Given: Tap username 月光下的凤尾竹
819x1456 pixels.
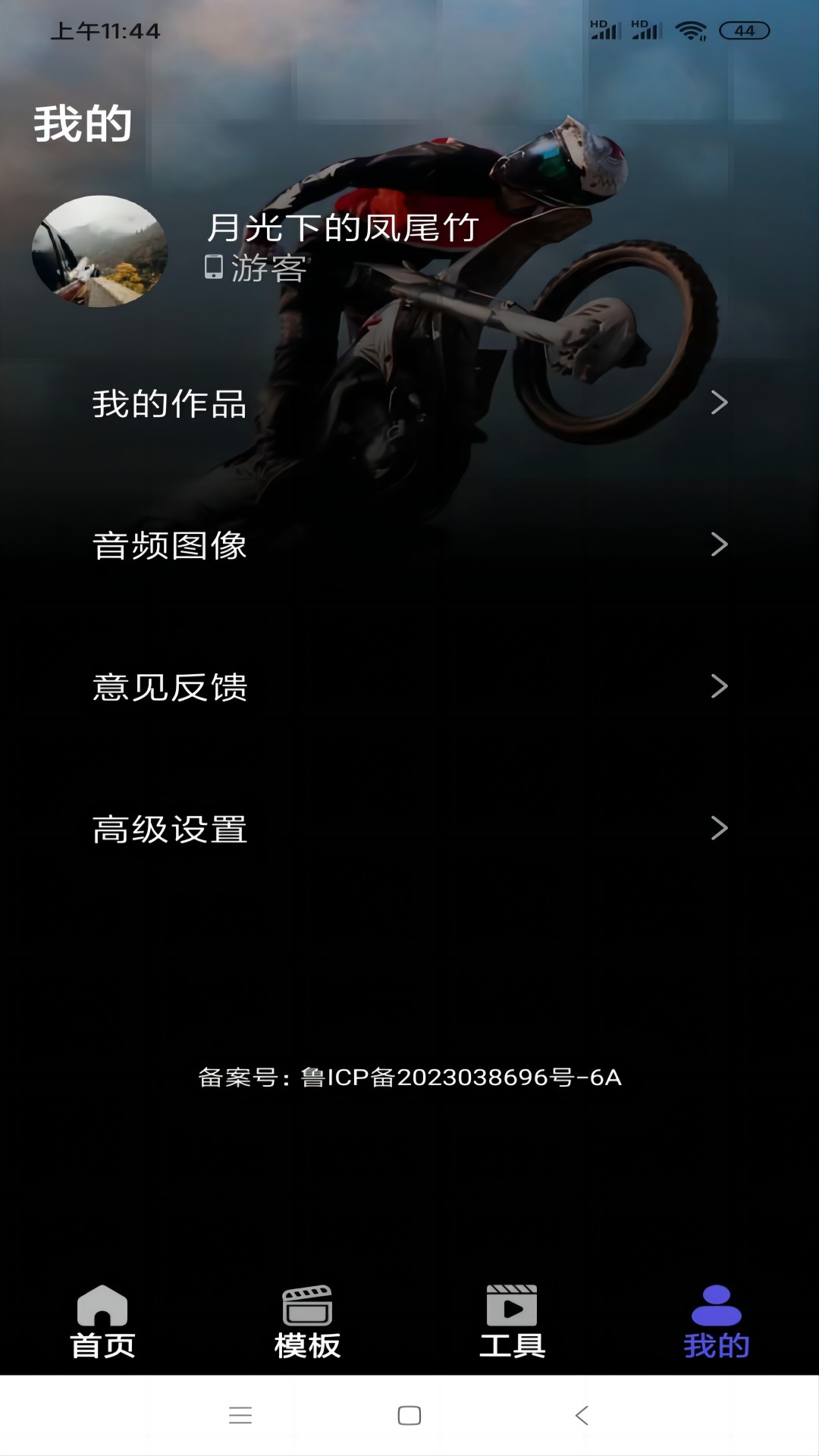Looking at the screenshot, I should tap(343, 227).
